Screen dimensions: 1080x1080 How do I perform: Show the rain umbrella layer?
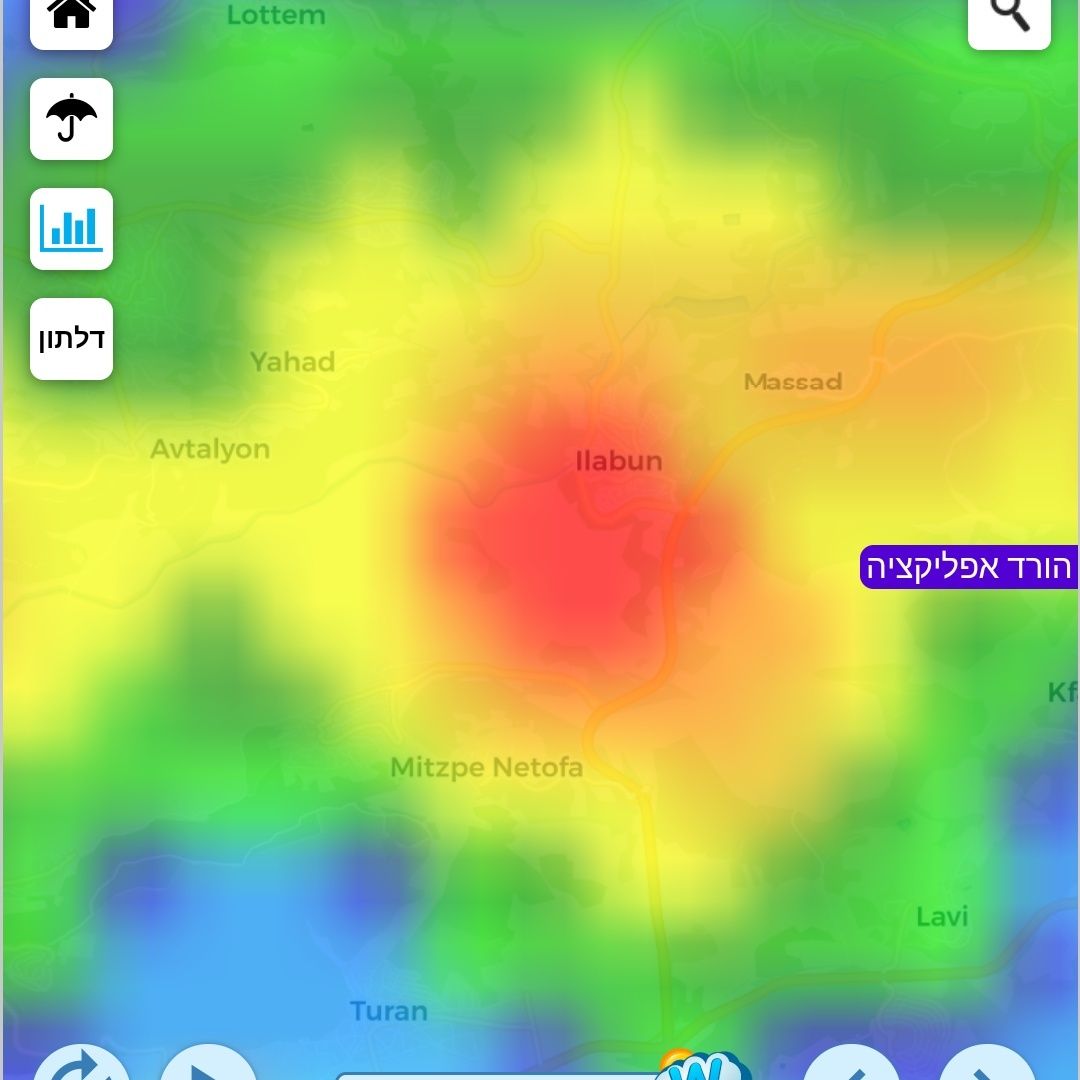(x=71, y=119)
